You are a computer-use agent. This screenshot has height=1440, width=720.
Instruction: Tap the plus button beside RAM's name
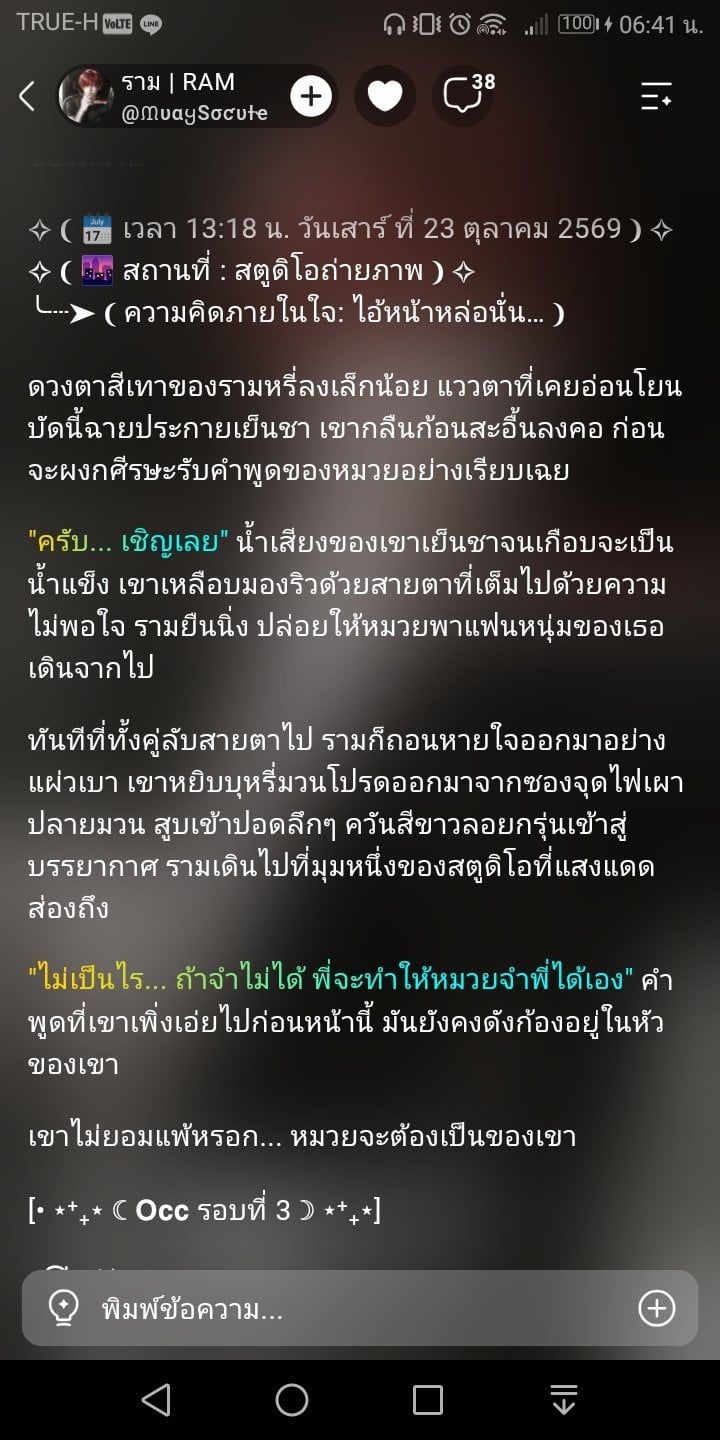tap(311, 96)
